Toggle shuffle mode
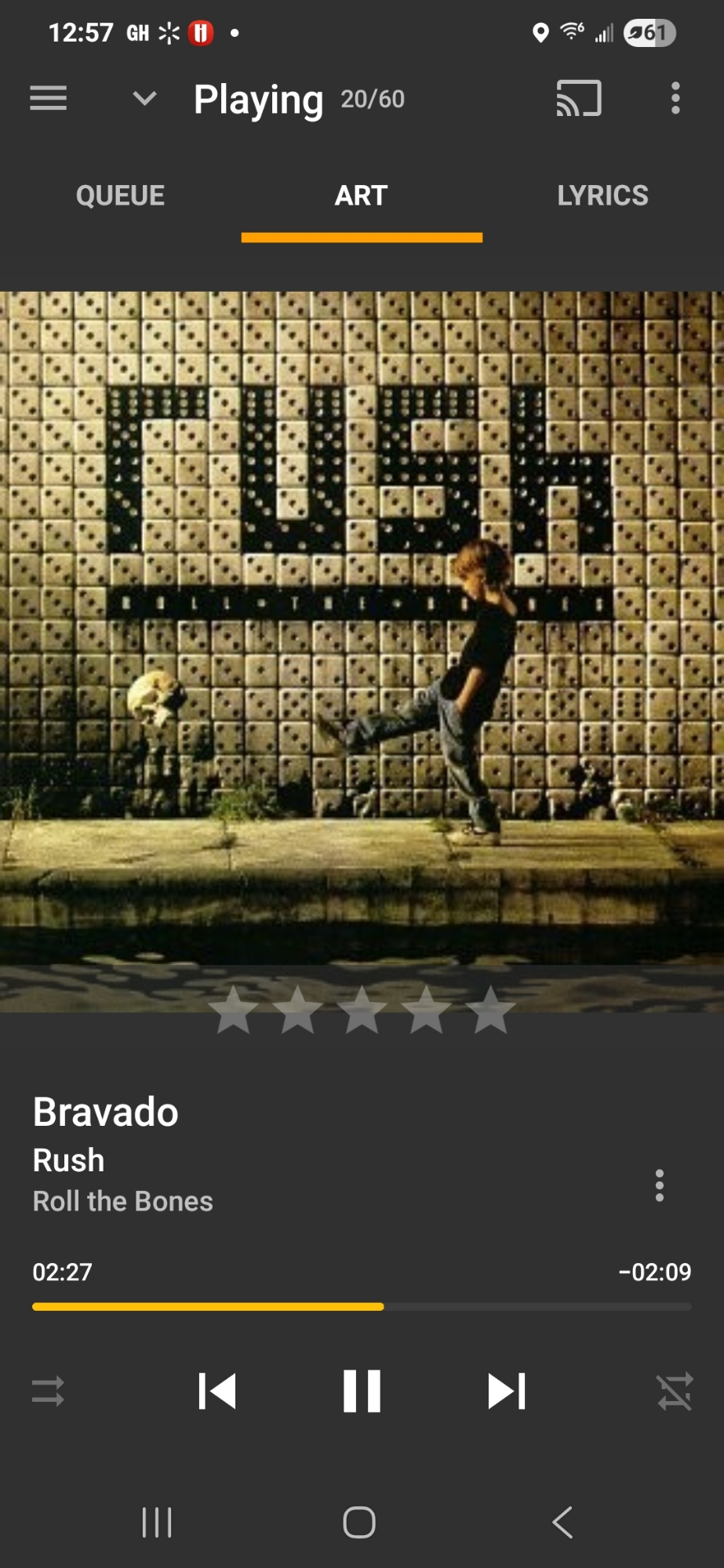Screen dimensions: 724x1568 [x=675, y=1392]
